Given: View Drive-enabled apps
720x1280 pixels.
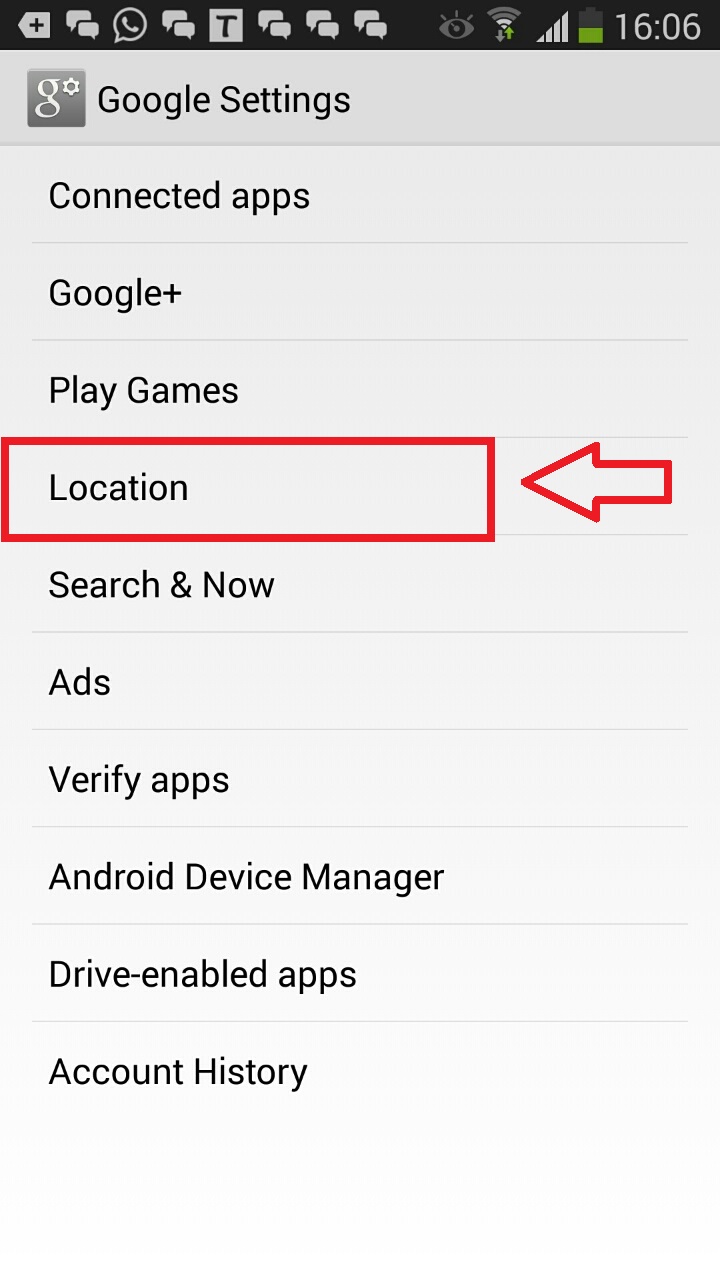Looking at the screenshot, I should pyautogui.click(x=202, y=974).
